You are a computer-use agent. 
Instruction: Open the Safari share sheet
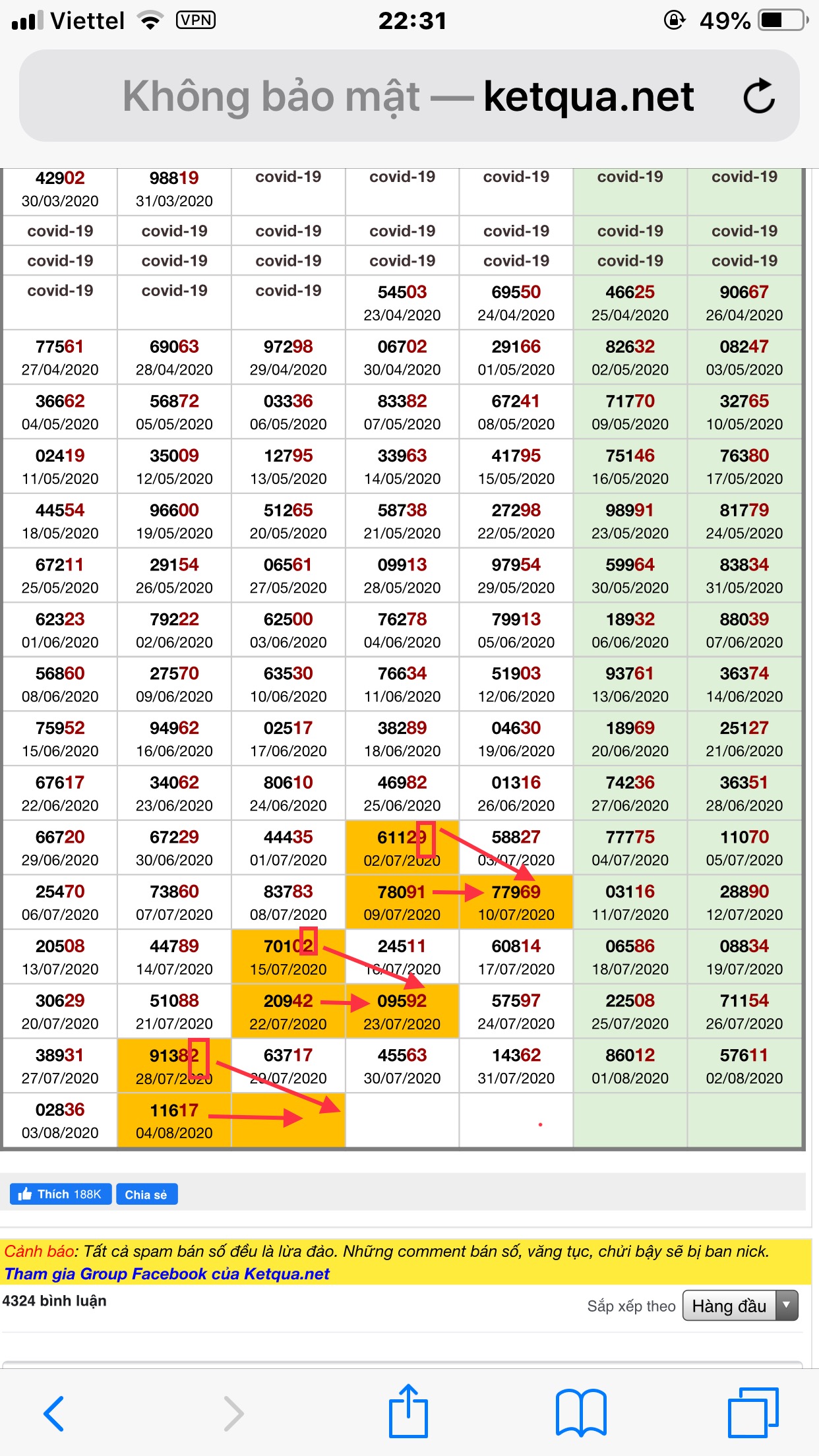point(408,1412)
